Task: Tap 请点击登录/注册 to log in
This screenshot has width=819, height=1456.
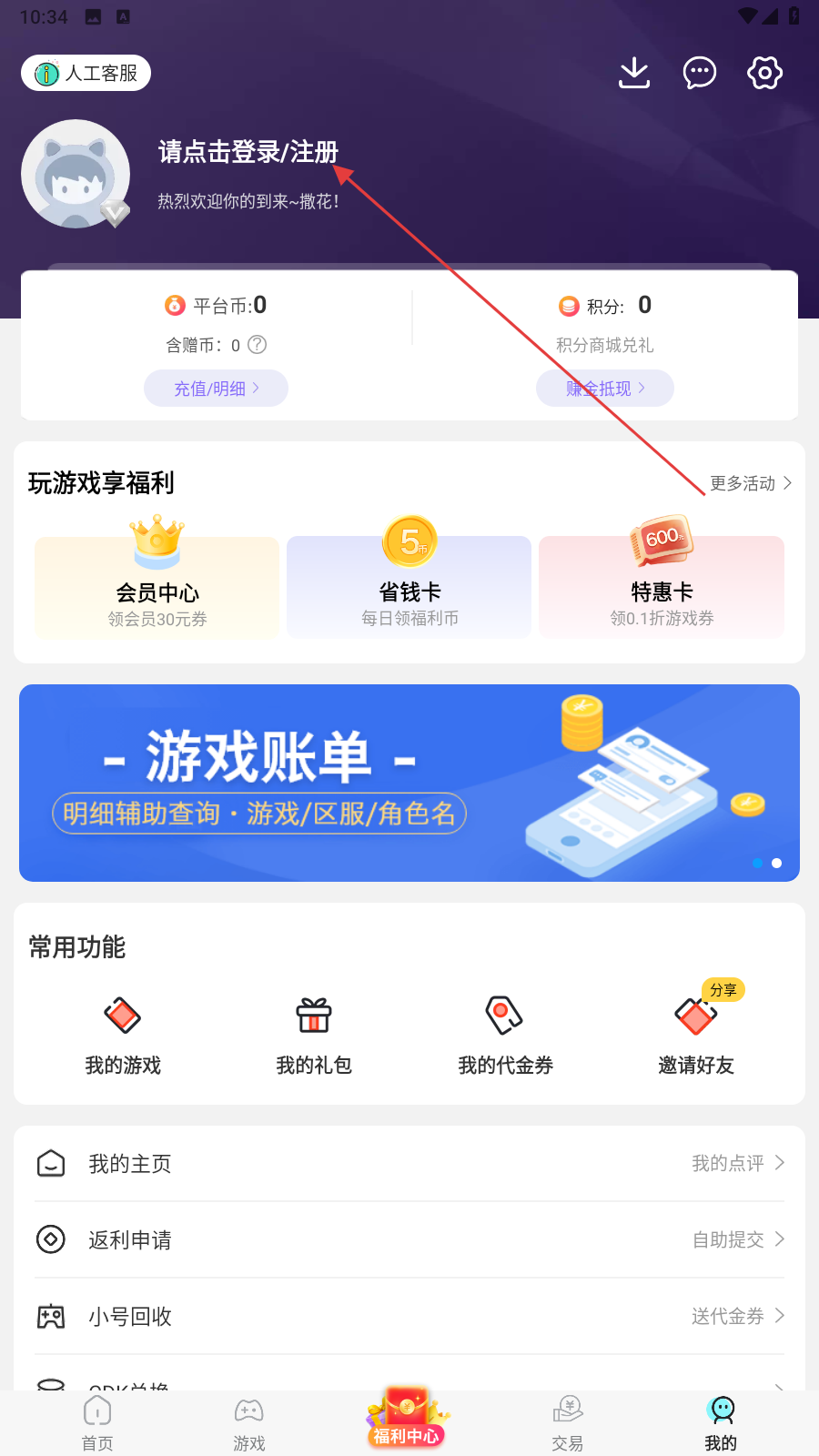Action: coord(248,152)
